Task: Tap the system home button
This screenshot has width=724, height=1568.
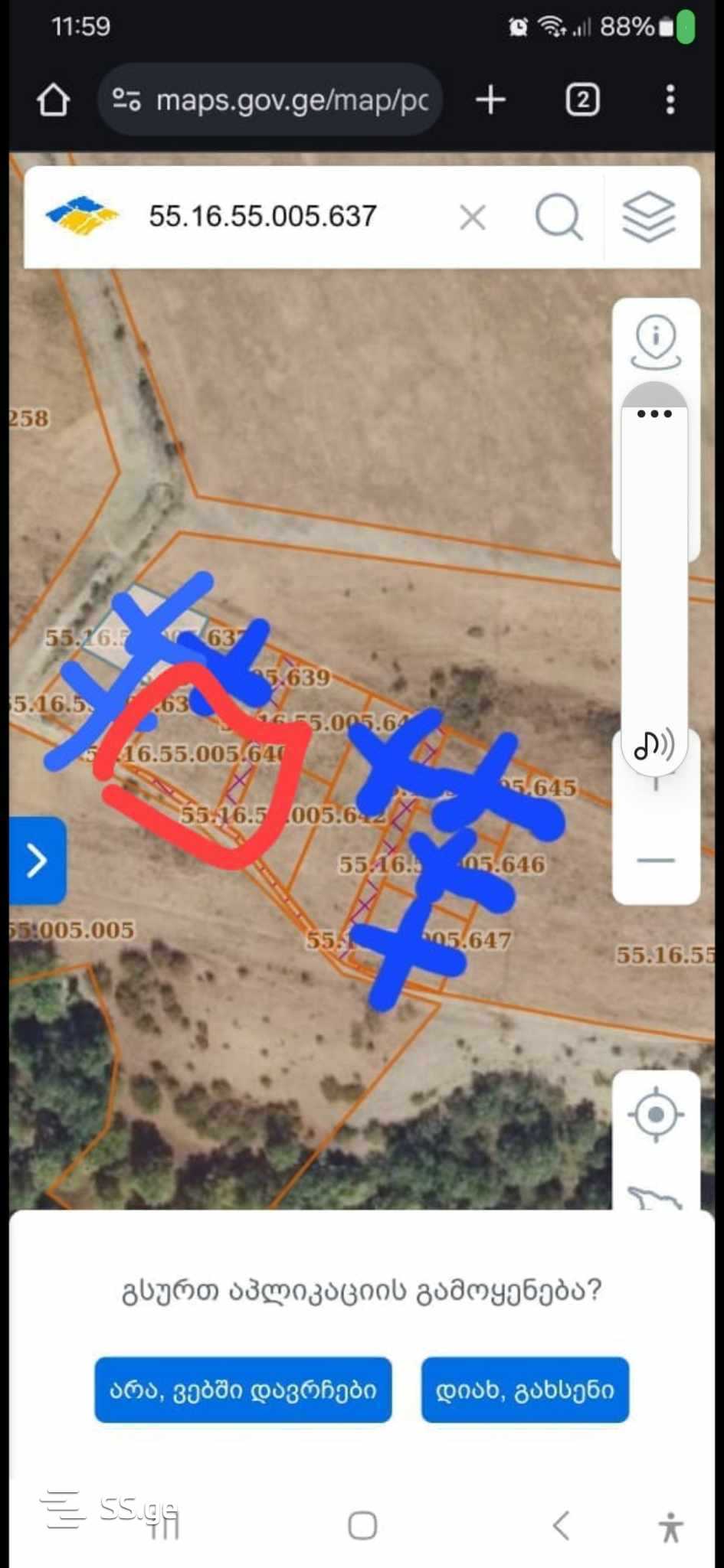Action: click(362, 1525)
